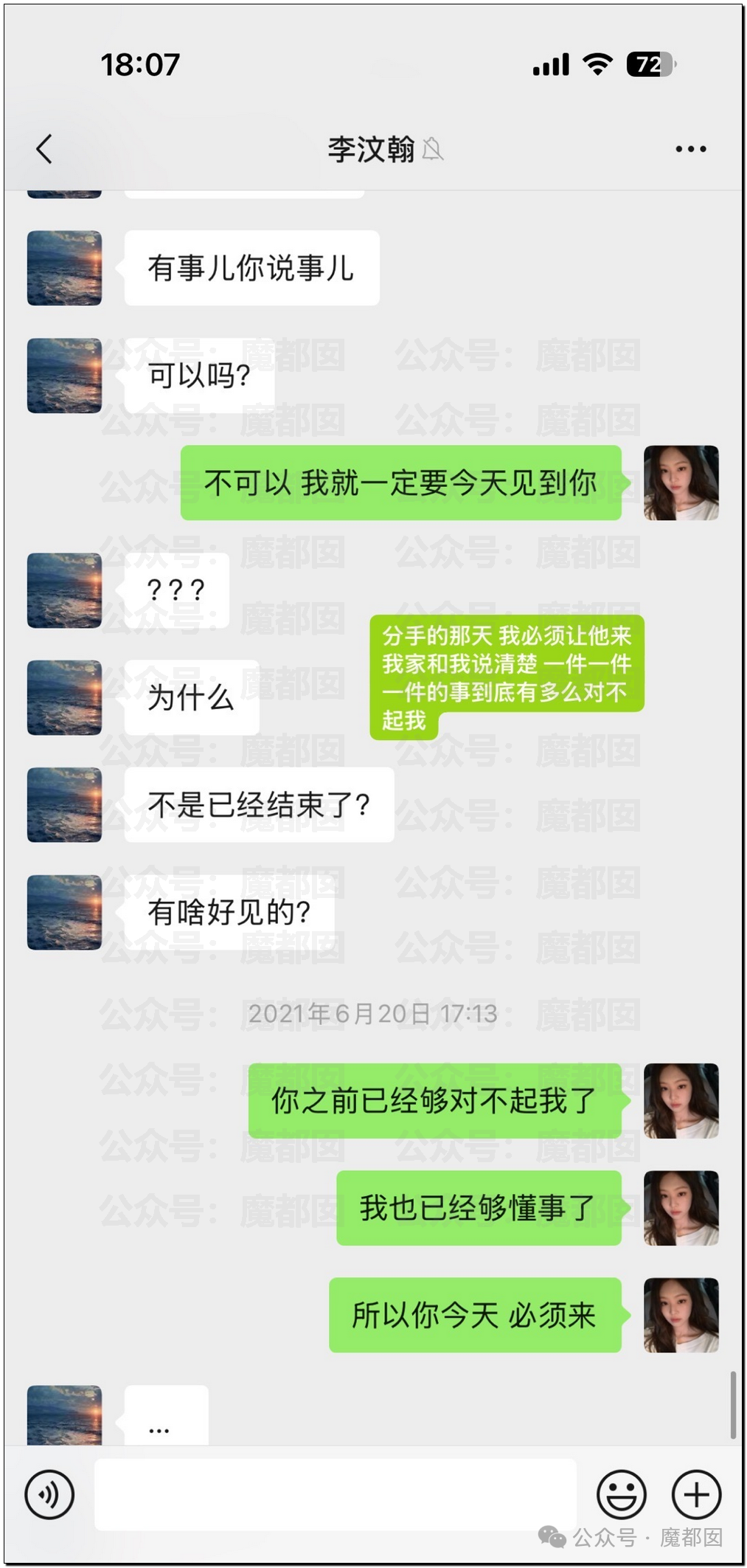The height and width of the screenshot is (1568, 747).
Task: Go back to the chat list
Action: click(x=44, y=149)
